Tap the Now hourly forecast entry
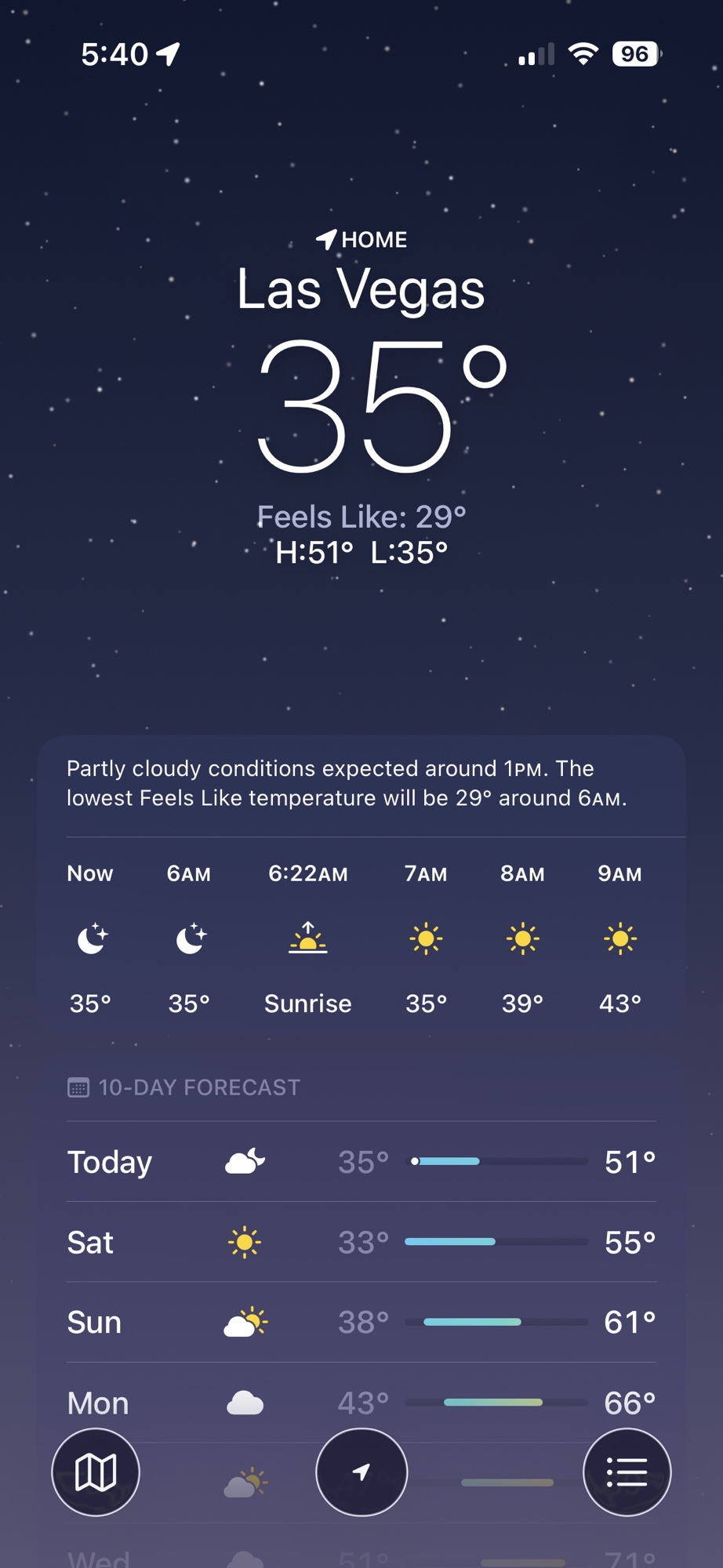This screenshot has height=1568, width=723. (x=91, y=938)
